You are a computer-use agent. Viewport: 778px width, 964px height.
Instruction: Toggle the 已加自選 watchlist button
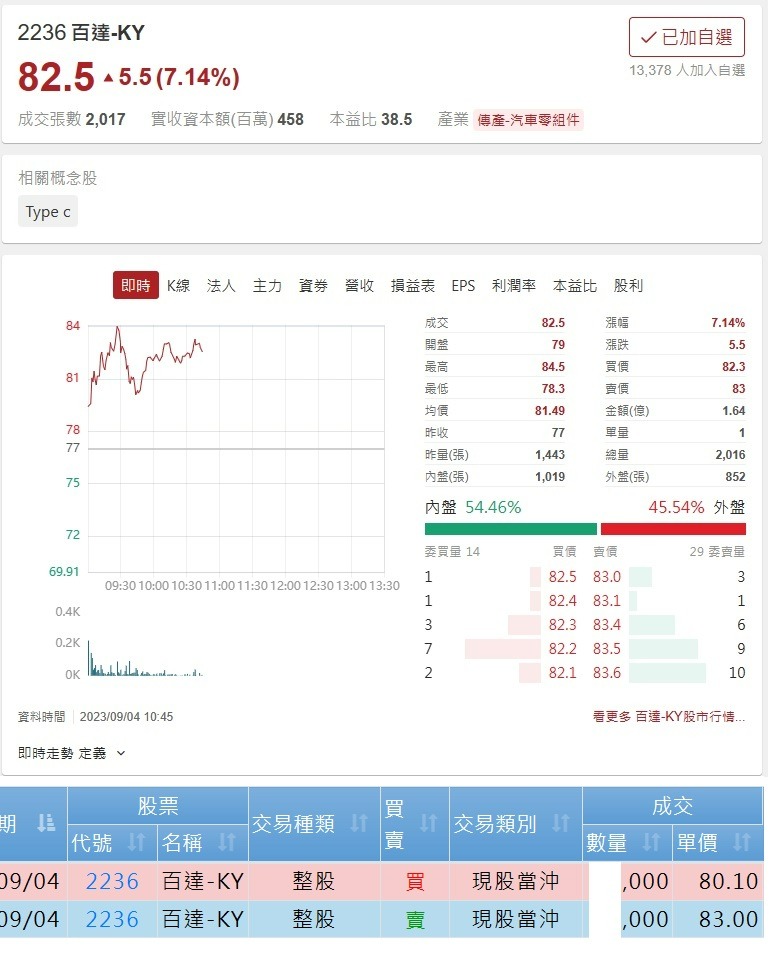point(687,37)
